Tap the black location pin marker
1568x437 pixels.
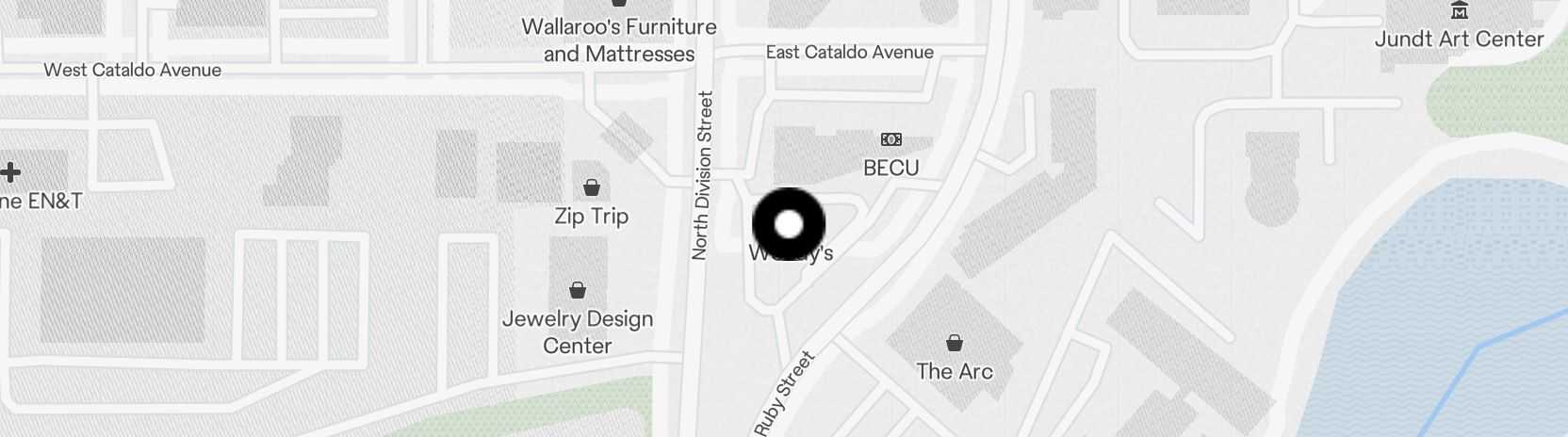[789, 224]
